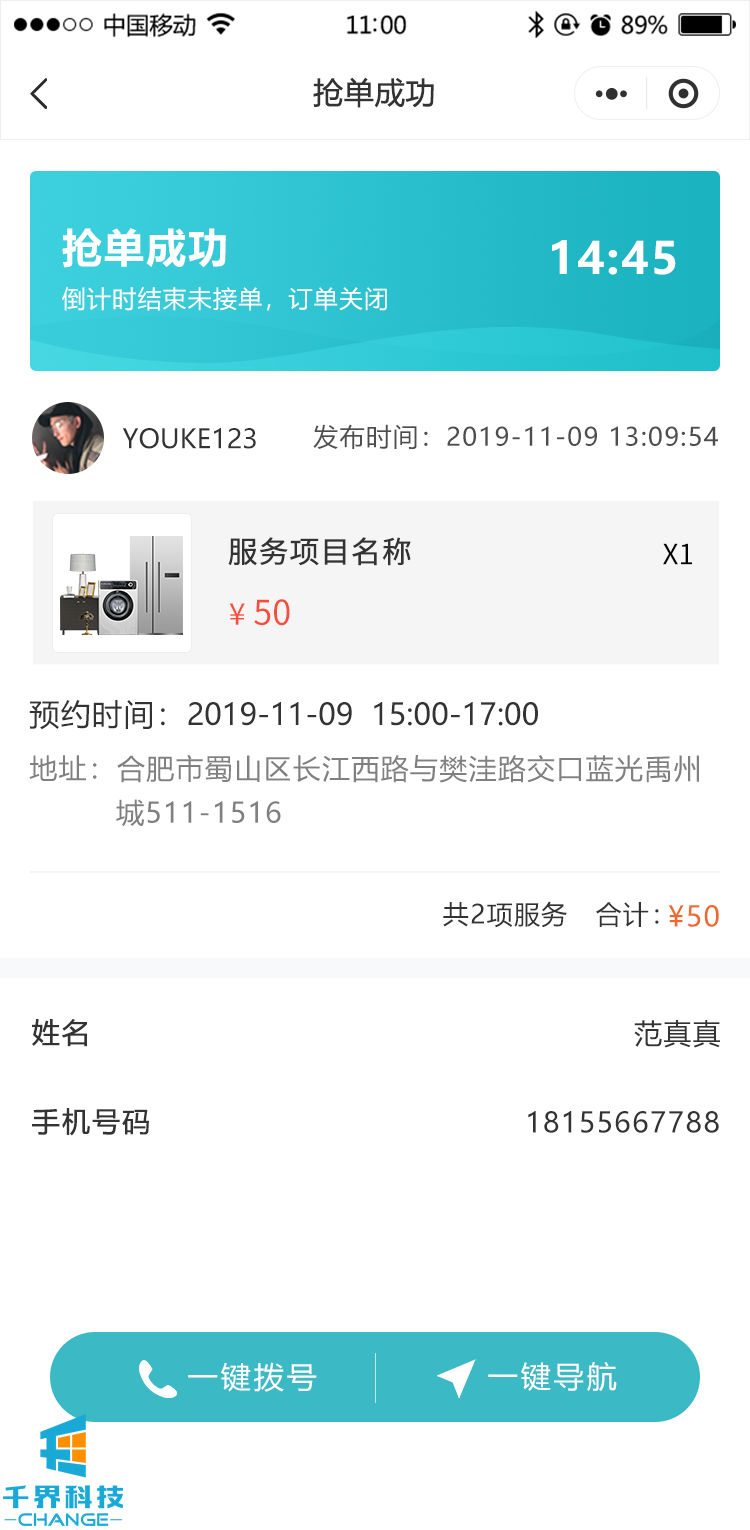Open the 服务项目名称 service item card

point(375,582)
